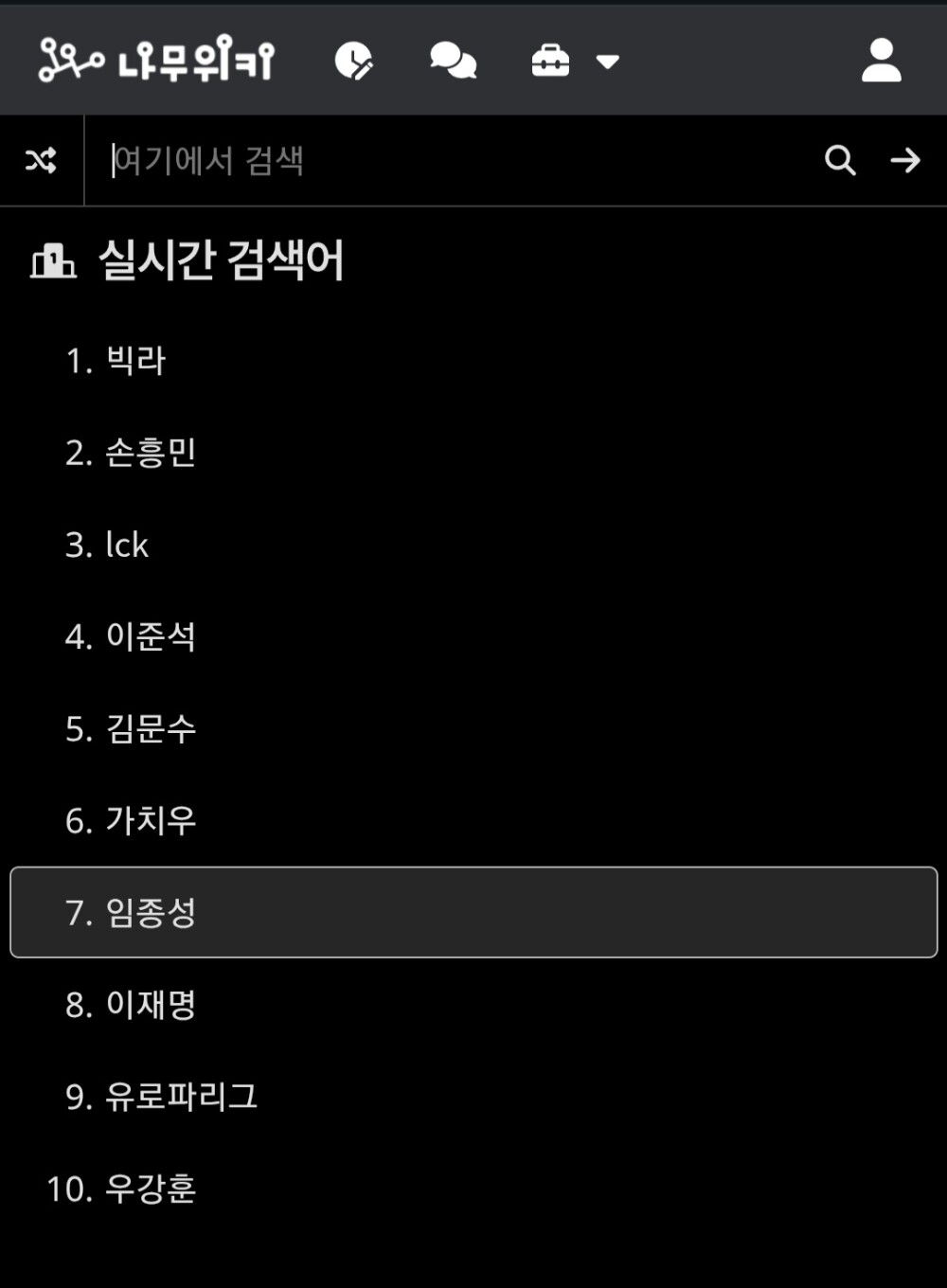Open trending keyword 빅라
This screenshot has height=1288, width=947.
(x=134, y=360)
